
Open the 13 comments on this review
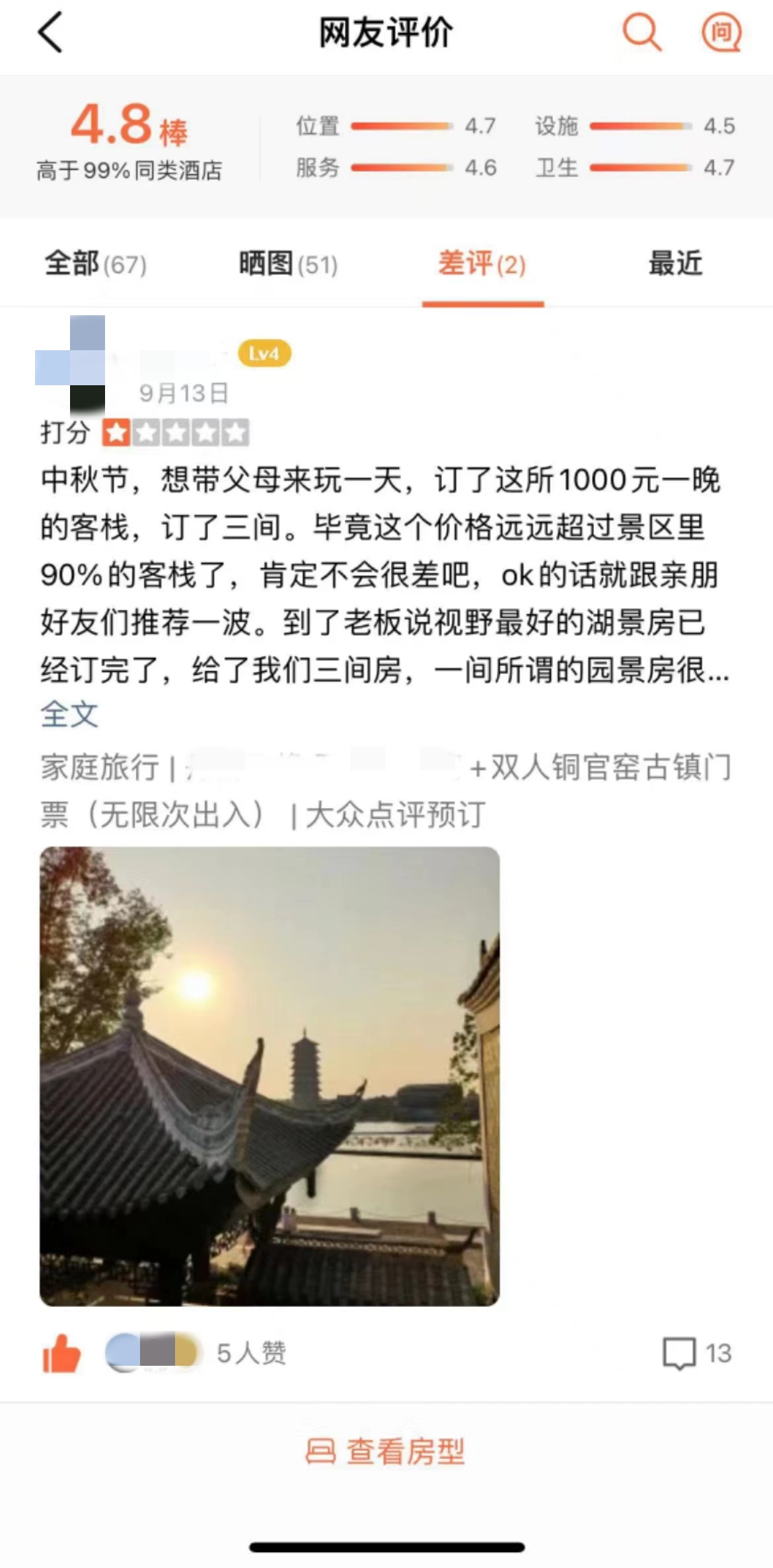[x=697, y=1353]
